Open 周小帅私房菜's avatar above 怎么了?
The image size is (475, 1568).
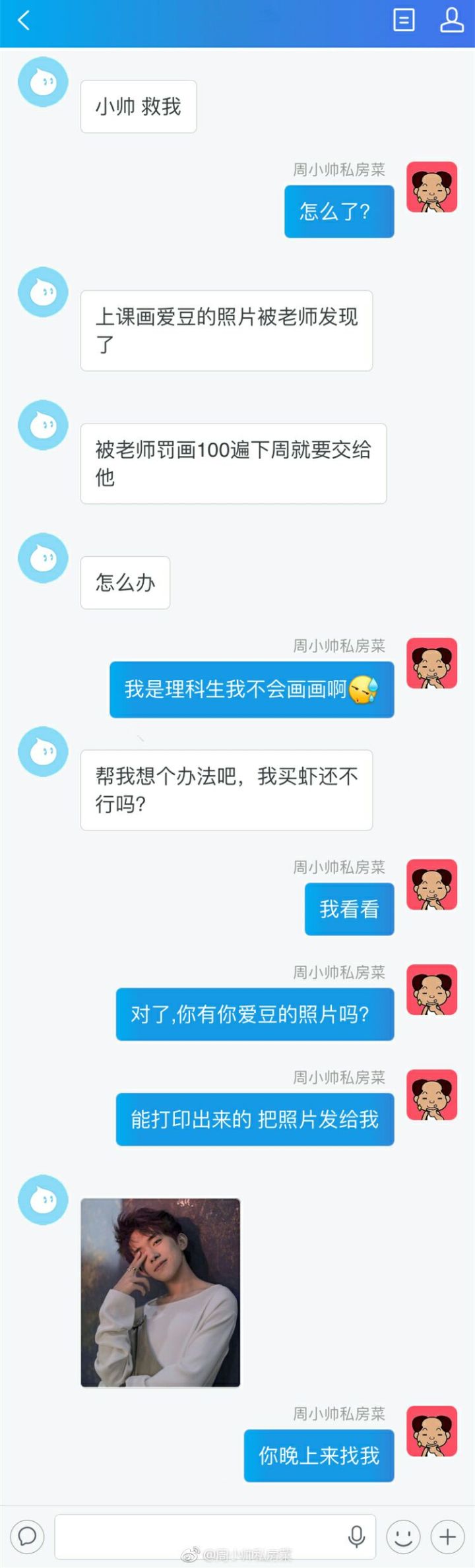[432, 187]
